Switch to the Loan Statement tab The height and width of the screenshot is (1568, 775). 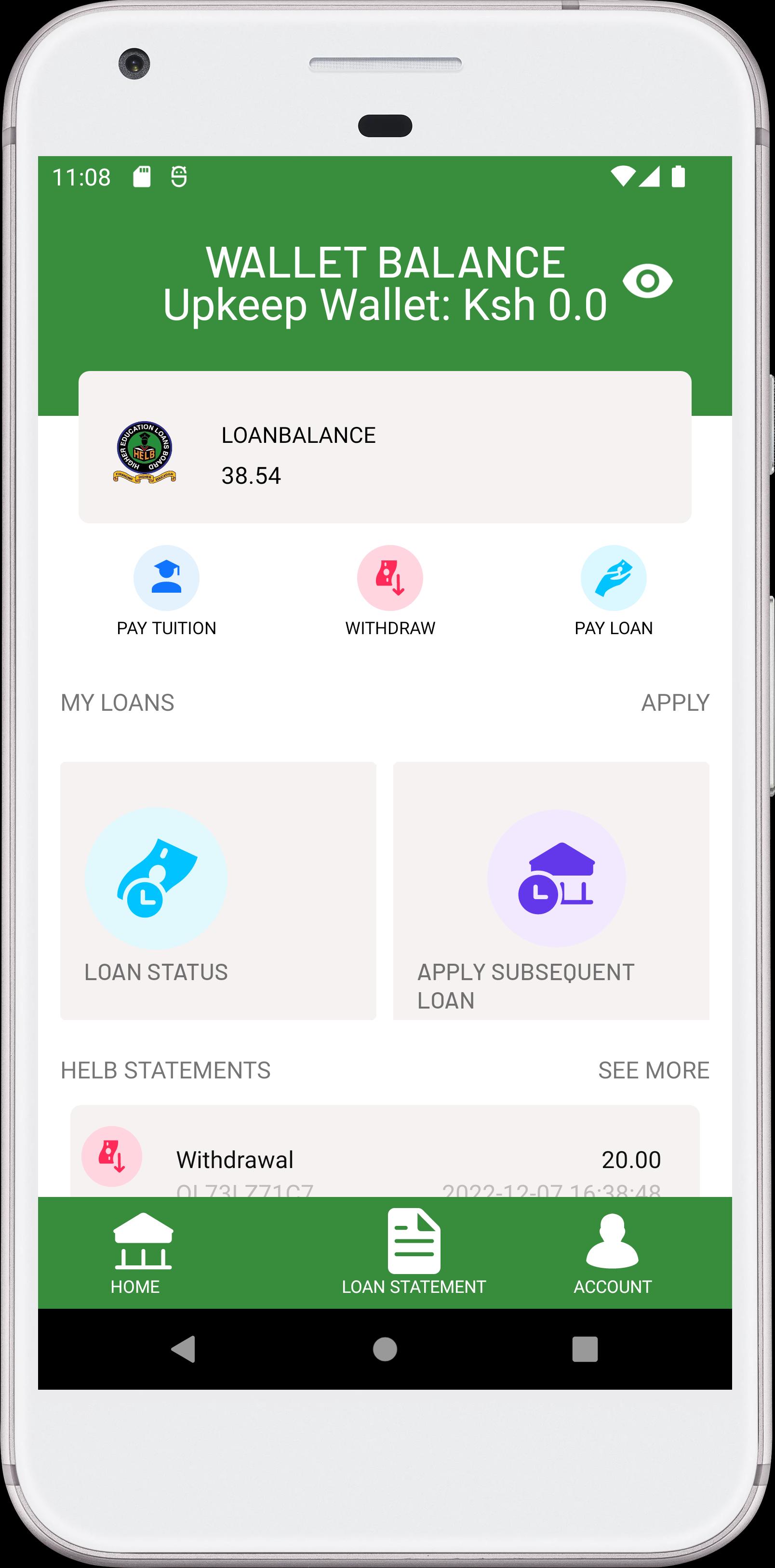[x=414, y=1253]
